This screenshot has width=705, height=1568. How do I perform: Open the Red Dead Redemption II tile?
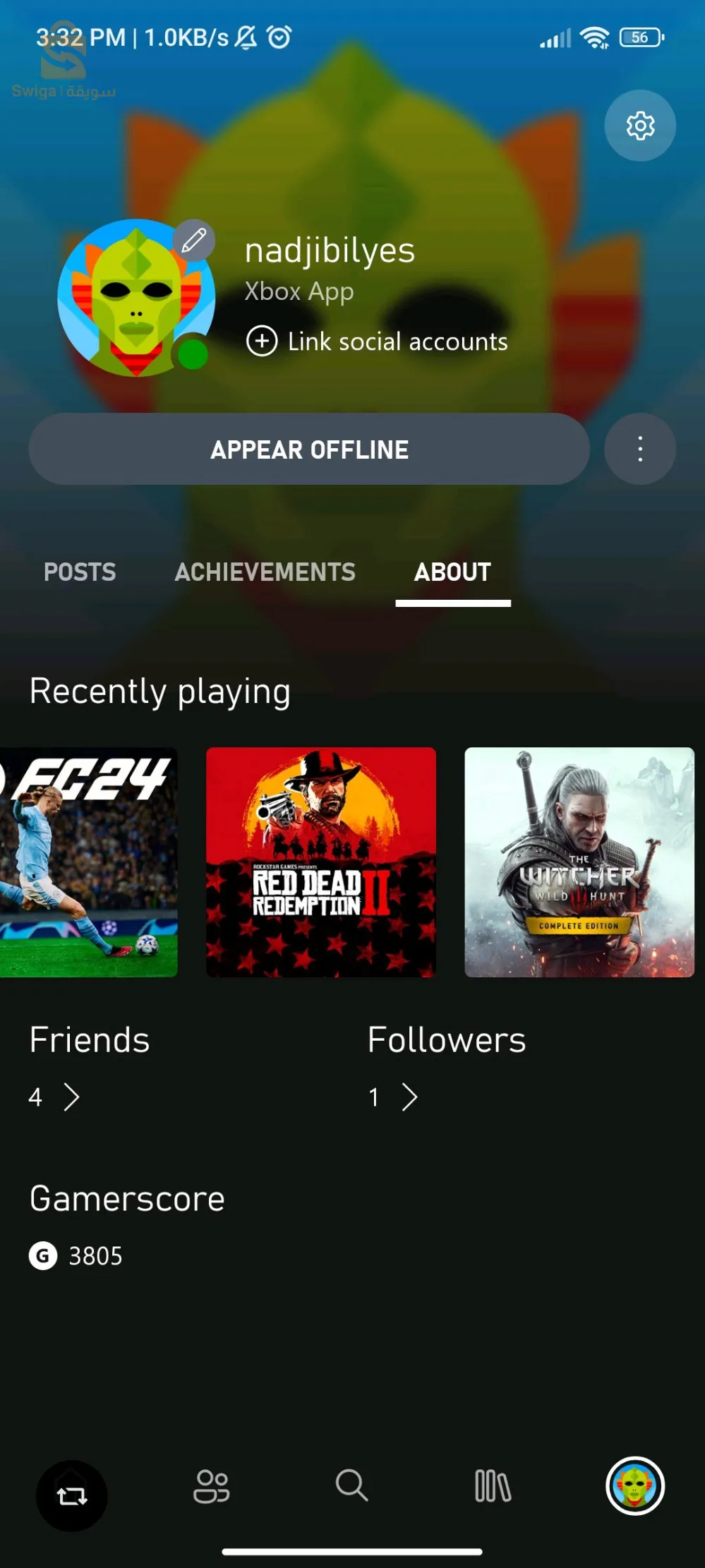[321, 862]
